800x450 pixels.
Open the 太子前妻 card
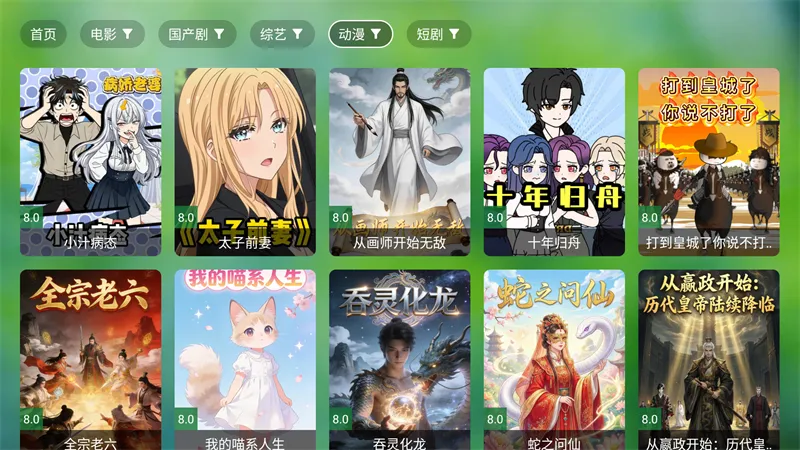click(x=245, y=160)
